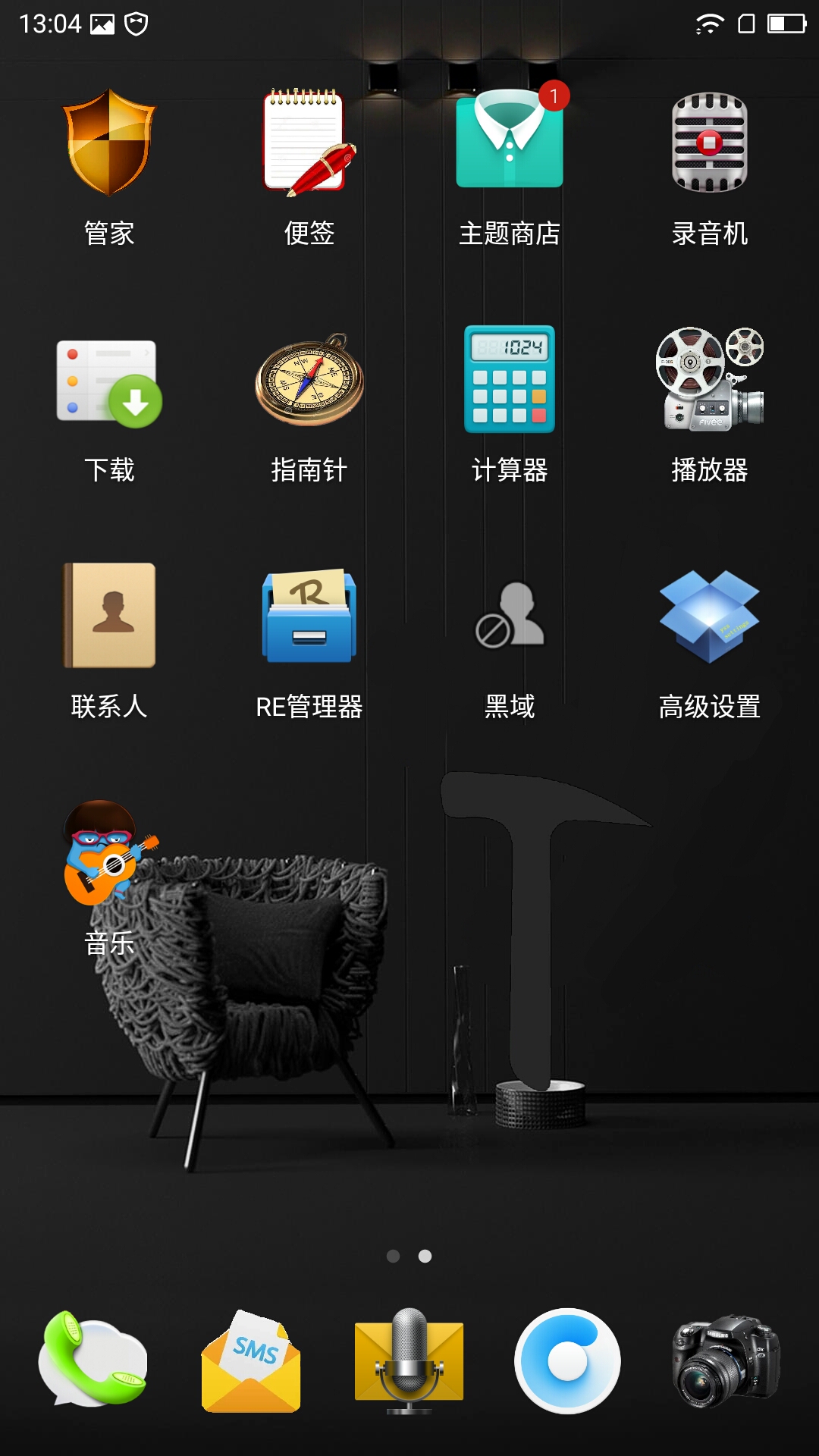Launch the camera from the dock
Image resolution: width=819 pixels, height=1456 pixels.
[726, 1360]
